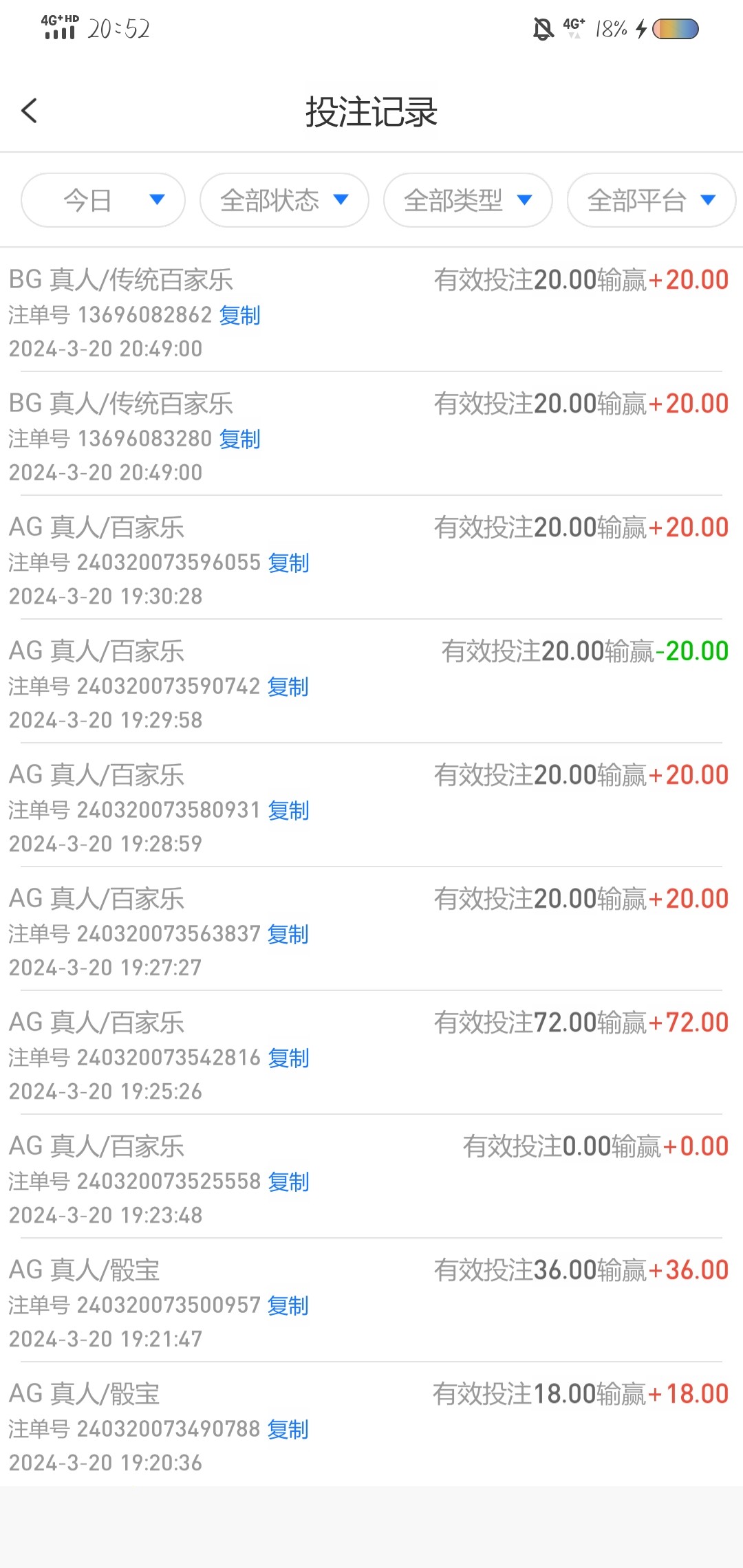Copy bet number 240320073590742
Screen dimensions: 743x1568
[x=288, y=686]
